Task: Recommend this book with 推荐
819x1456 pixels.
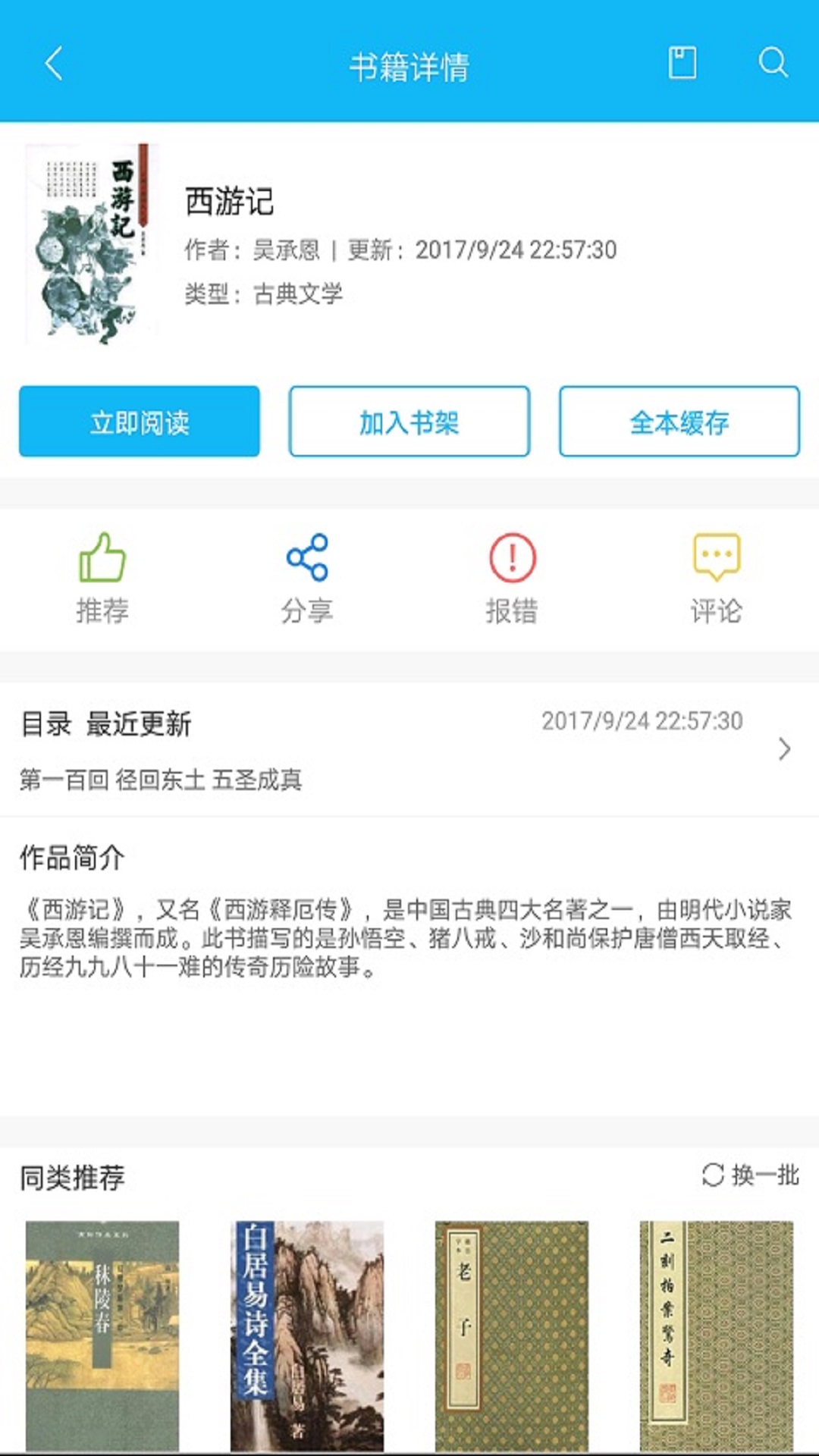Action: point(102,578)
